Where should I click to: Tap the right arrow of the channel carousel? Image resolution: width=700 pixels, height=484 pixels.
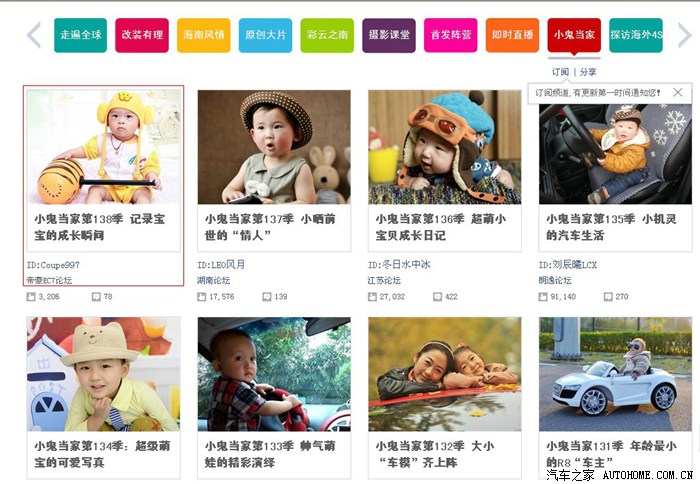[684, 35]
